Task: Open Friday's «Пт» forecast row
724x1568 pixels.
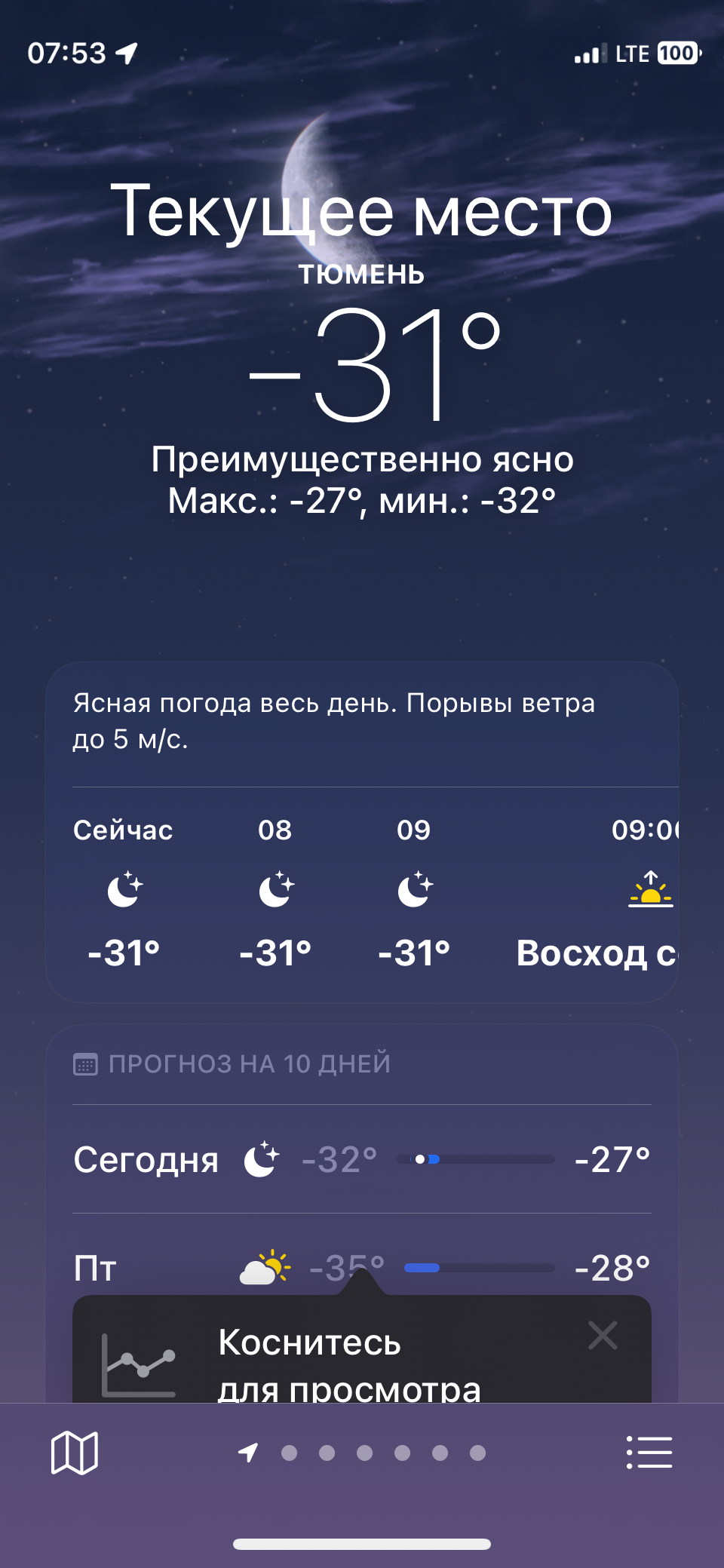Action: coord(151,1267)
